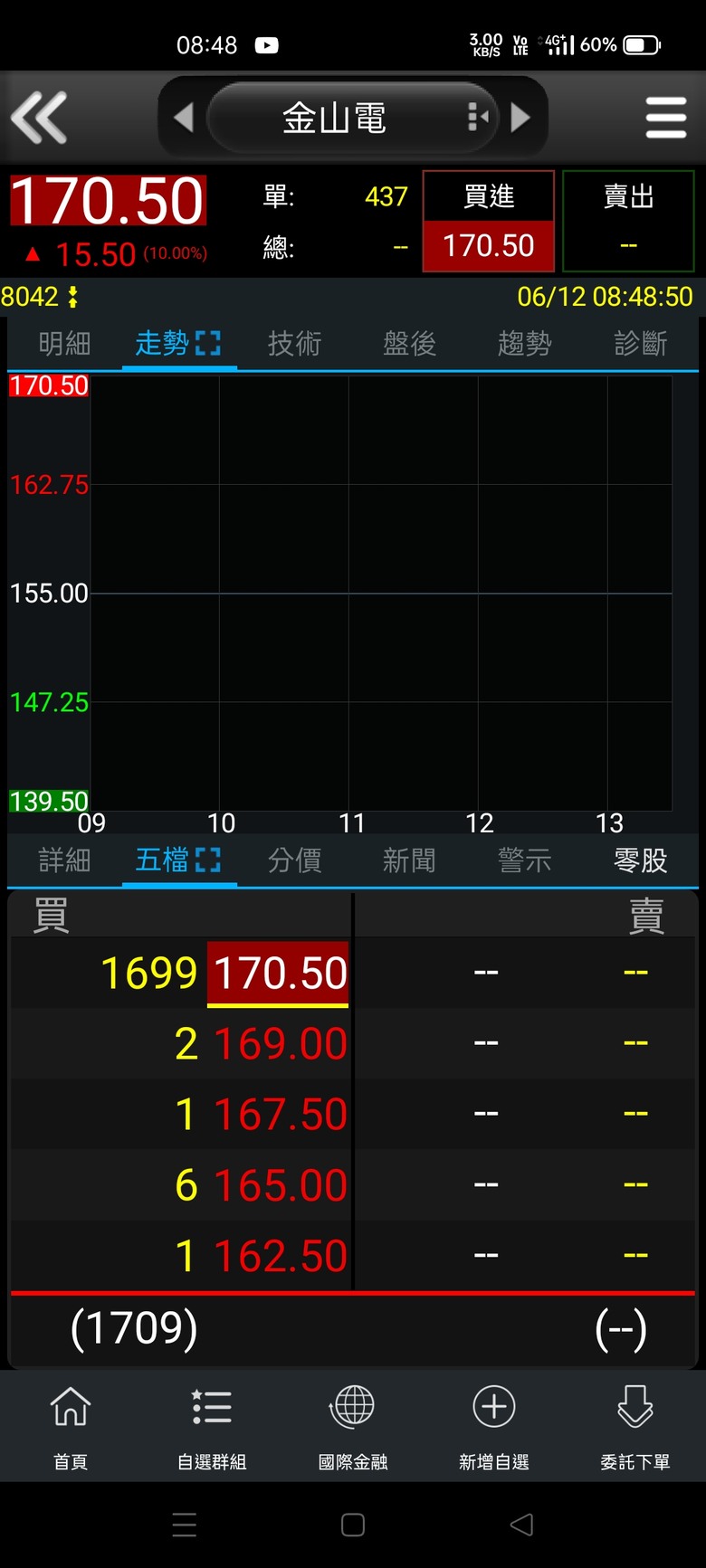Viewport: 706px width, 1568px height.
Task: Go back with the double-arrow icon
Action: point(39,118)
